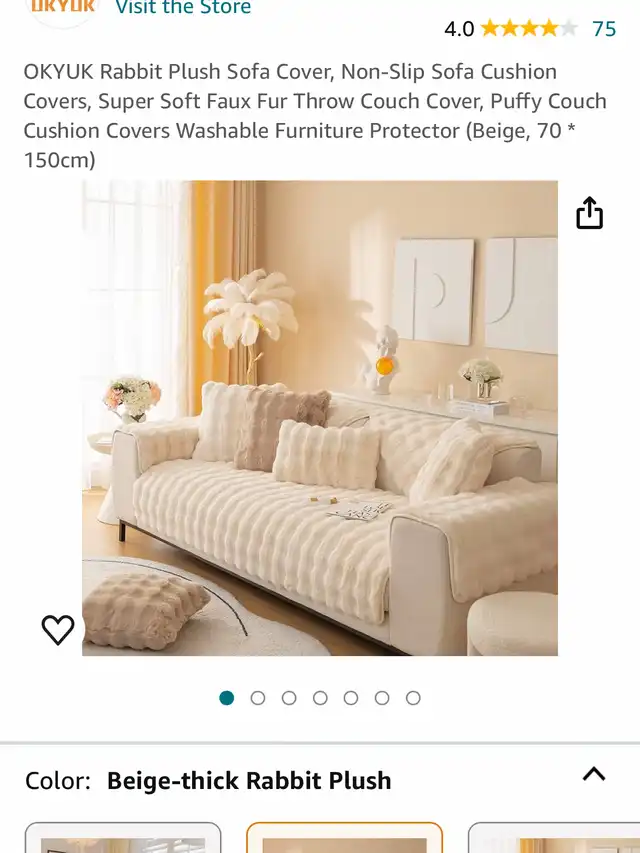Visit the OKYUK store
640x853 pixels.
click(182, 8)
